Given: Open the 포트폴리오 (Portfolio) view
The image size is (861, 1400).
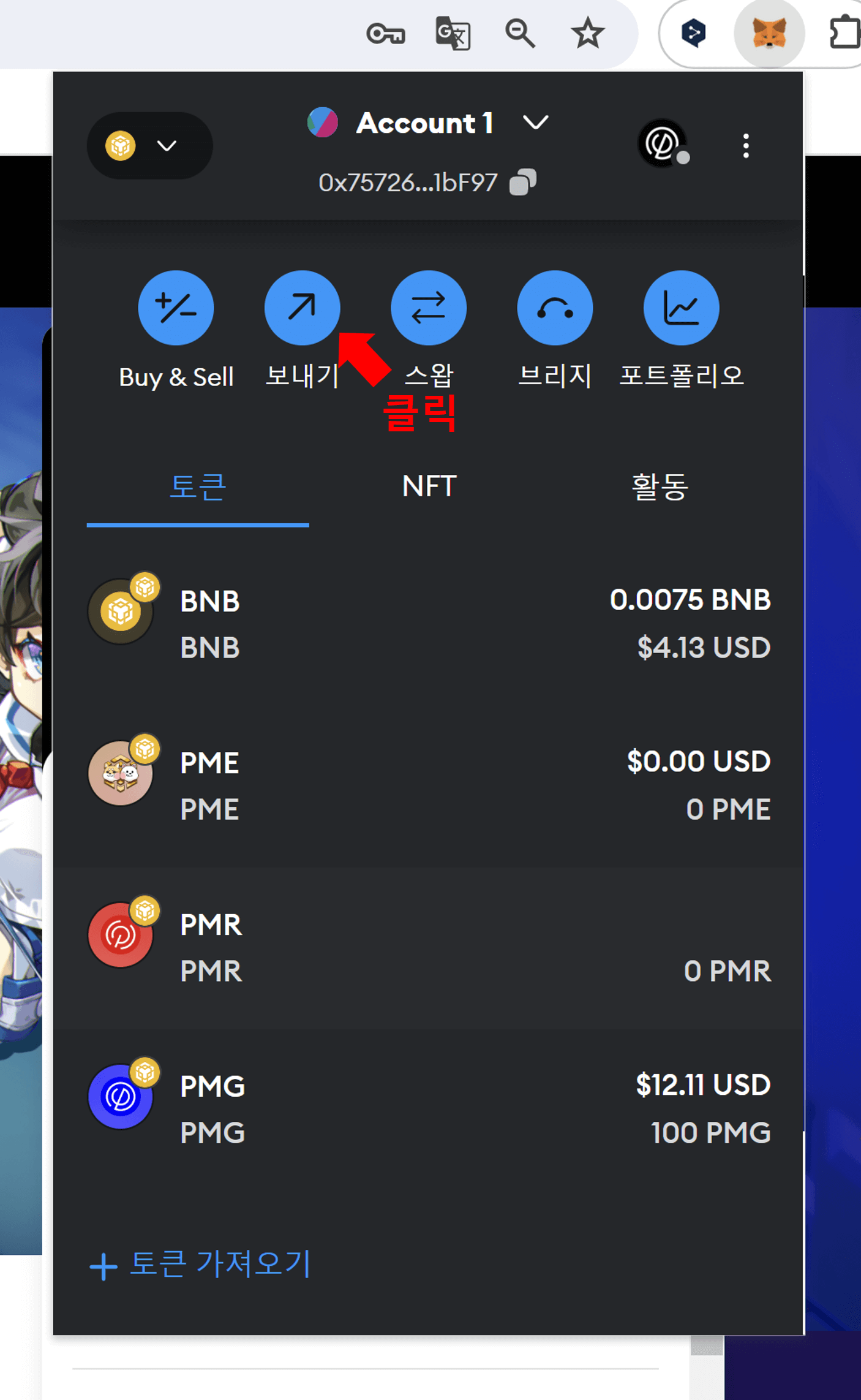Looking at the screenshot, I should [x=682, y=308].
